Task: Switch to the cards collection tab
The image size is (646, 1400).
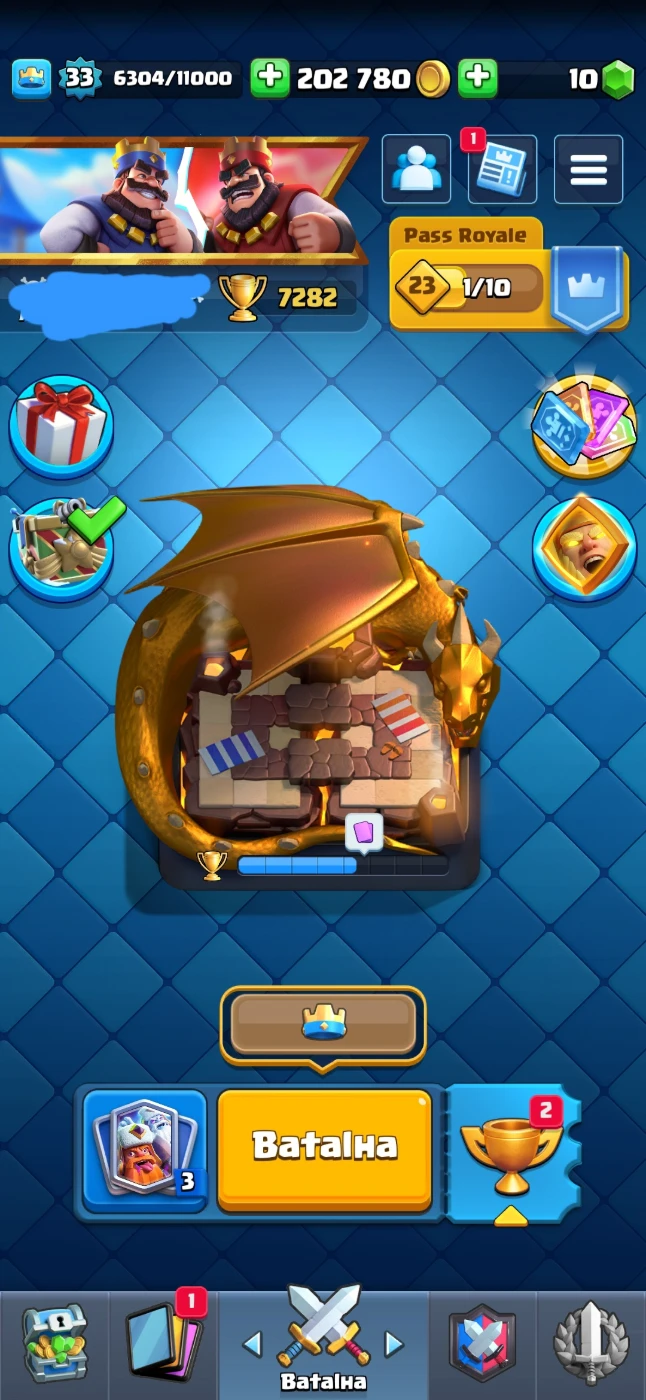Action: (x=163, y=1345)
